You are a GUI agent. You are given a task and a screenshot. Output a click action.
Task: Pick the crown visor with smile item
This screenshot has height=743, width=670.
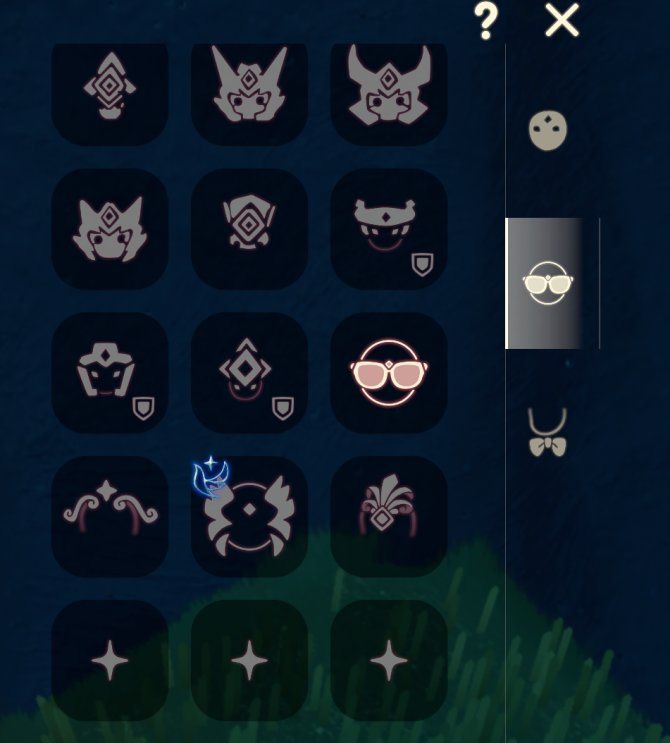[389, 229]
